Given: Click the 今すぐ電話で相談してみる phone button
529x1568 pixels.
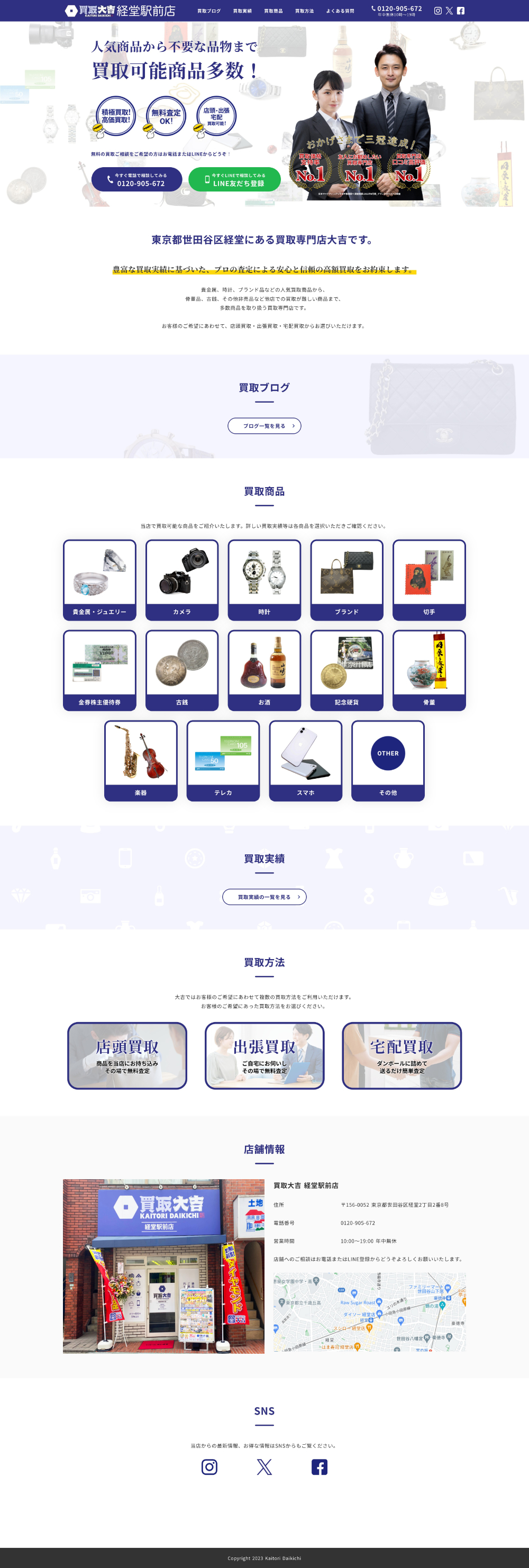Looking at the screenshot, I should point(137,179).
